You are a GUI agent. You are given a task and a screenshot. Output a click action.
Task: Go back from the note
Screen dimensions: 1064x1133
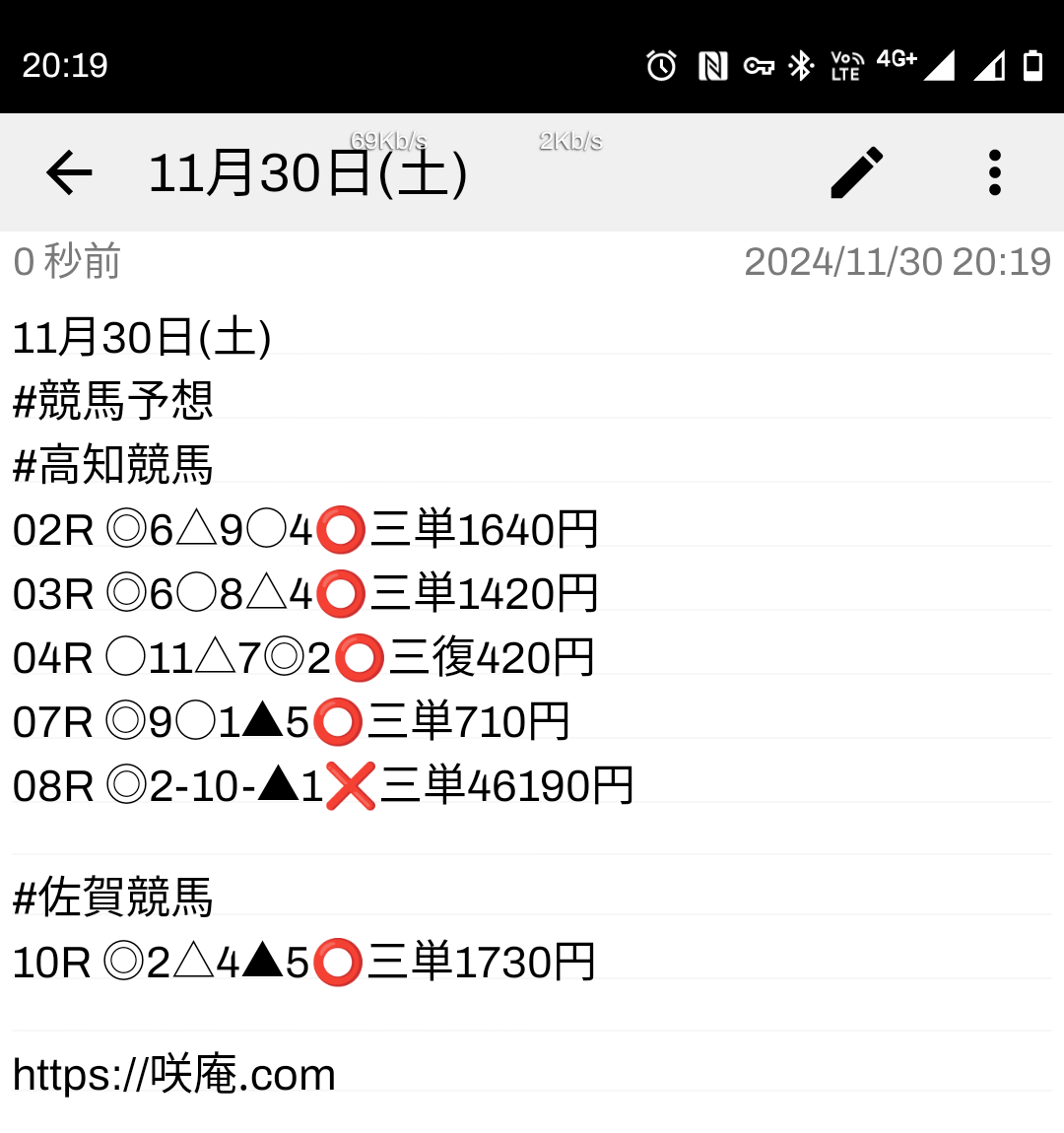[69, 173]
